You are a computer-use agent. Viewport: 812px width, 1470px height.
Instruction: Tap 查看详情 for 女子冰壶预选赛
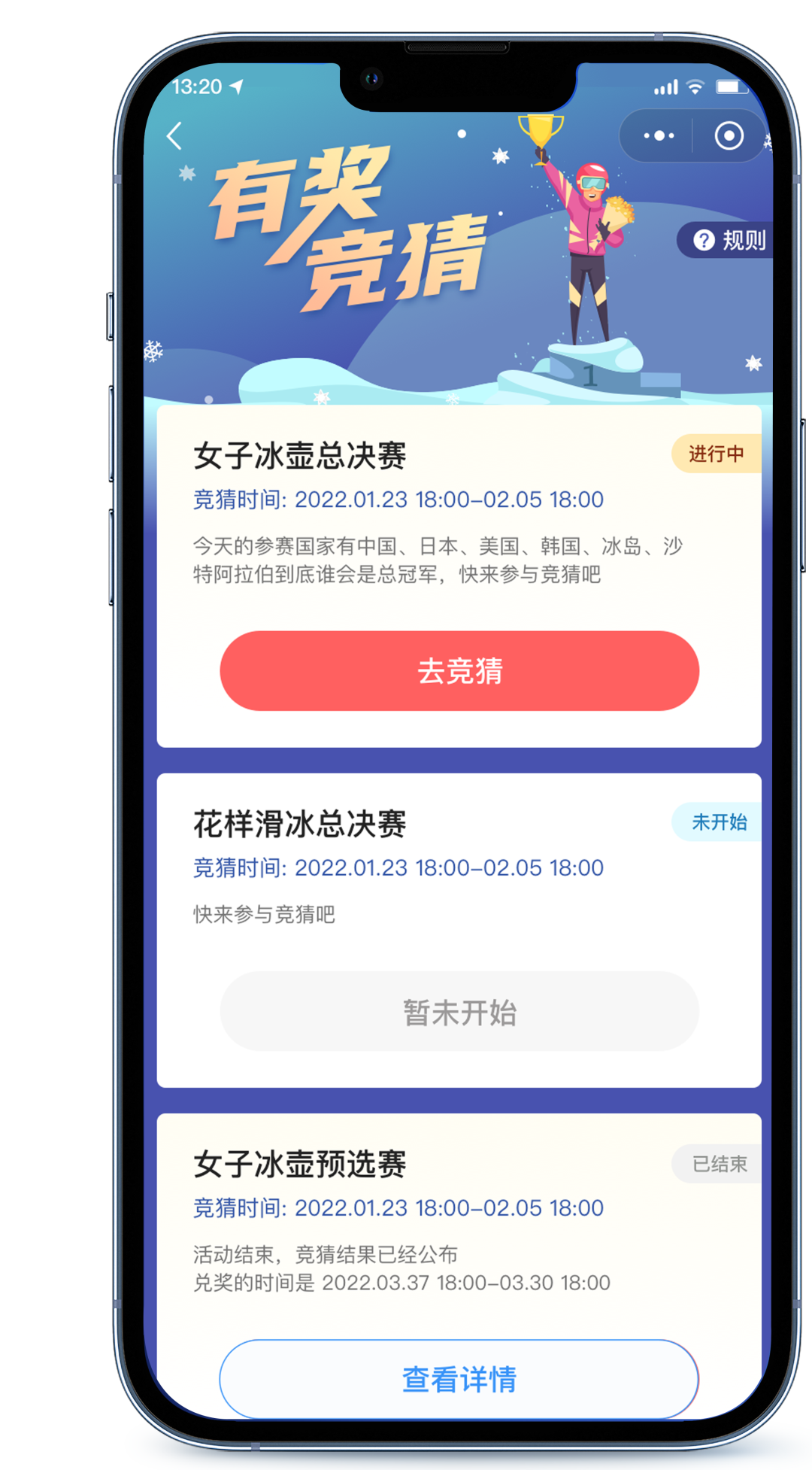[459, 1379]
